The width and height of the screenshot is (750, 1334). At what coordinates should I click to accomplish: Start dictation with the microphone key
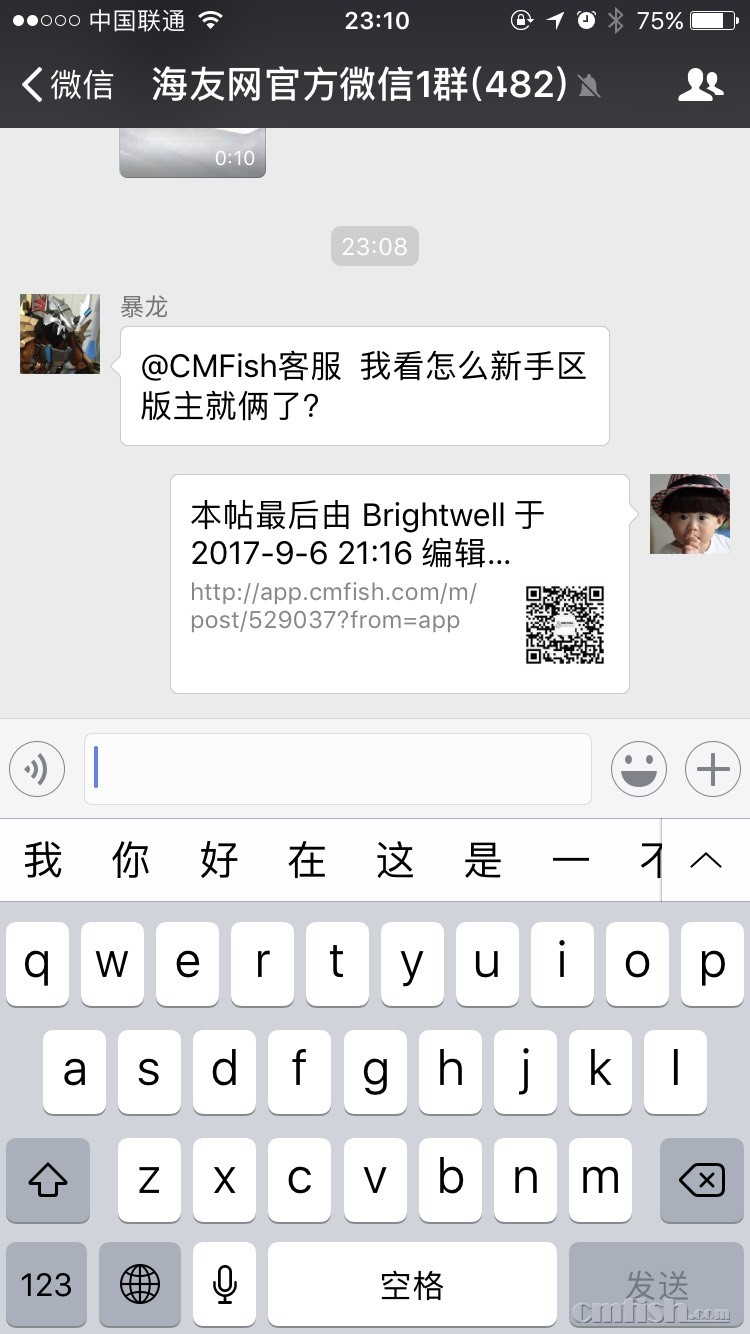[224, 1284]
